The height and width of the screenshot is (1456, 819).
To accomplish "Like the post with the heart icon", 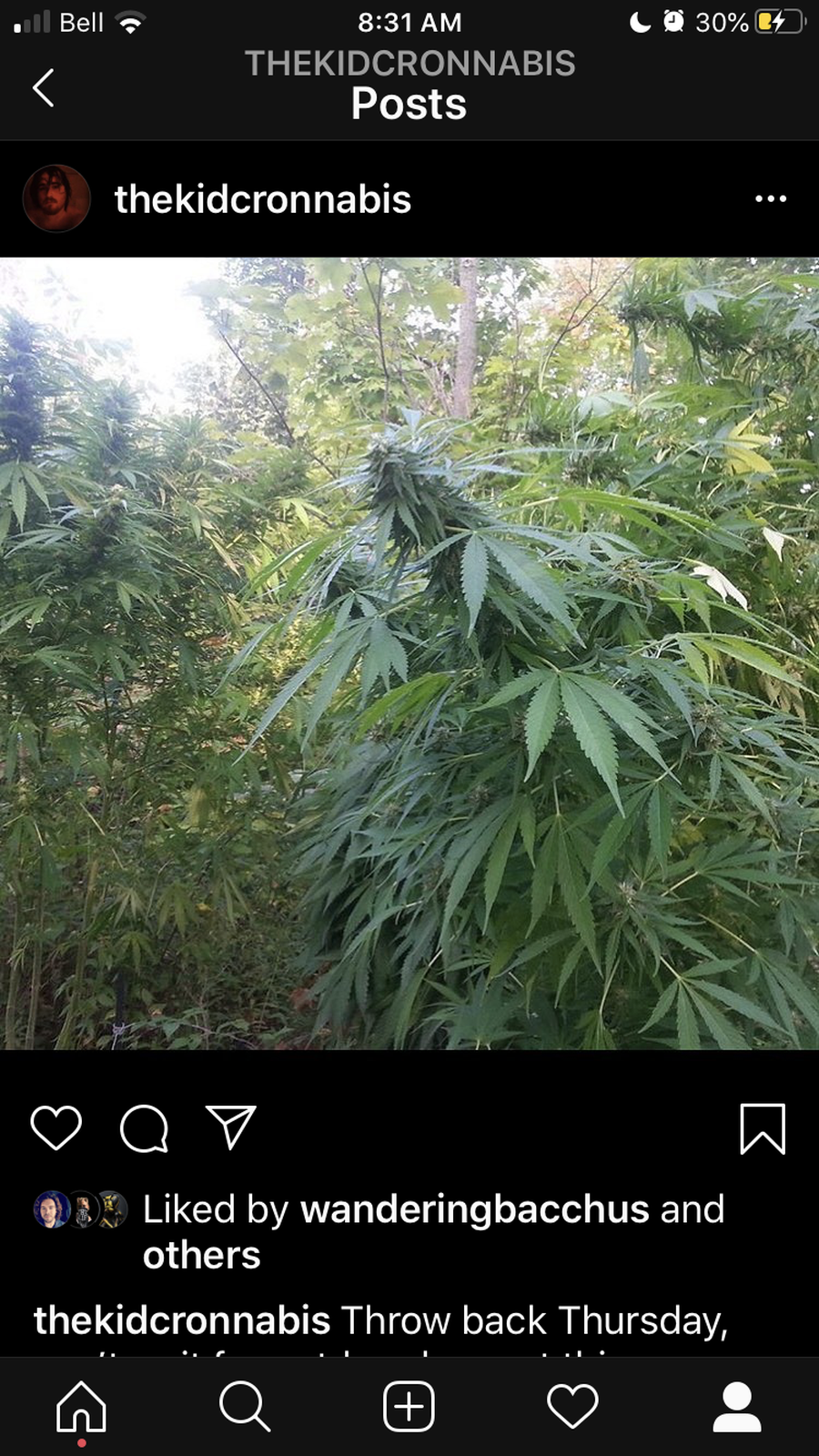I will click(56, 1128).
